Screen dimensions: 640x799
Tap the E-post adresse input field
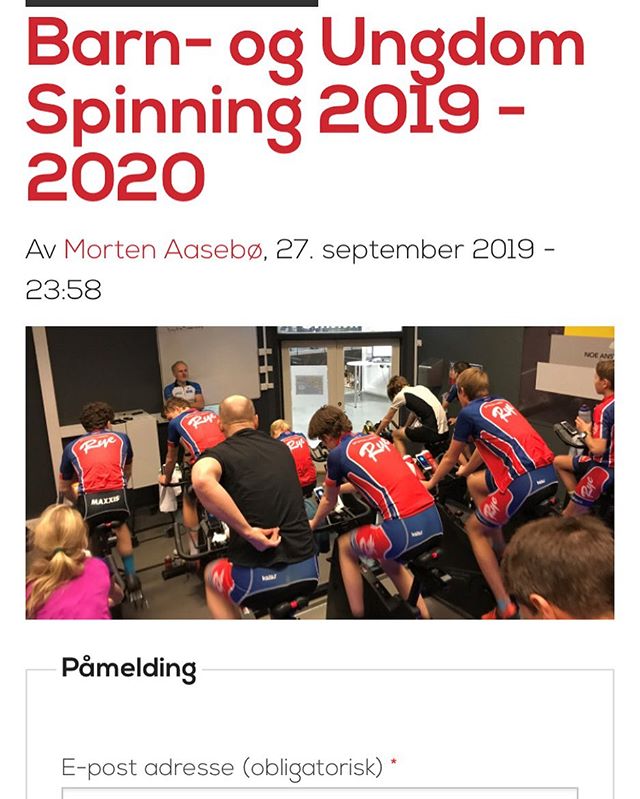click(320, 793)
